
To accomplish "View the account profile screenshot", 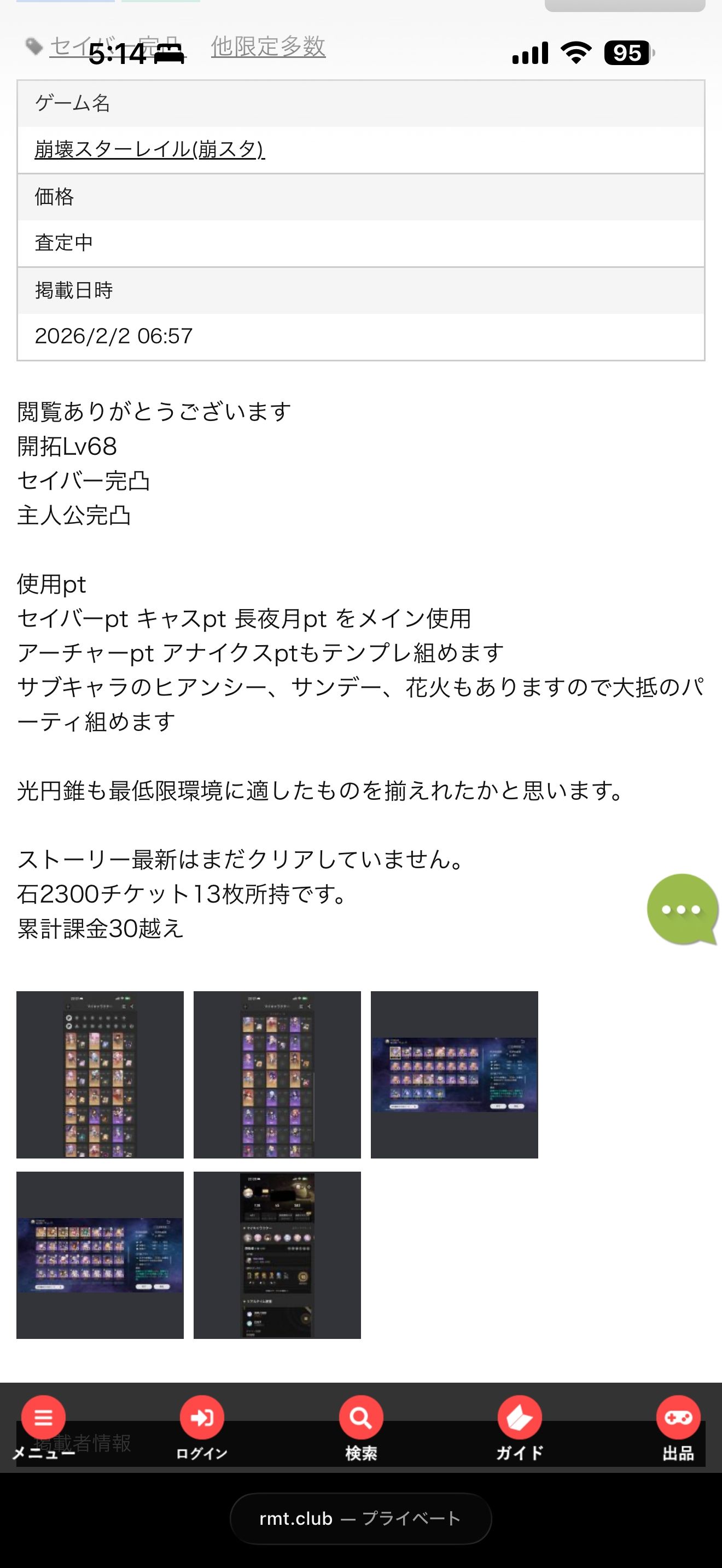I will 277,1255.
